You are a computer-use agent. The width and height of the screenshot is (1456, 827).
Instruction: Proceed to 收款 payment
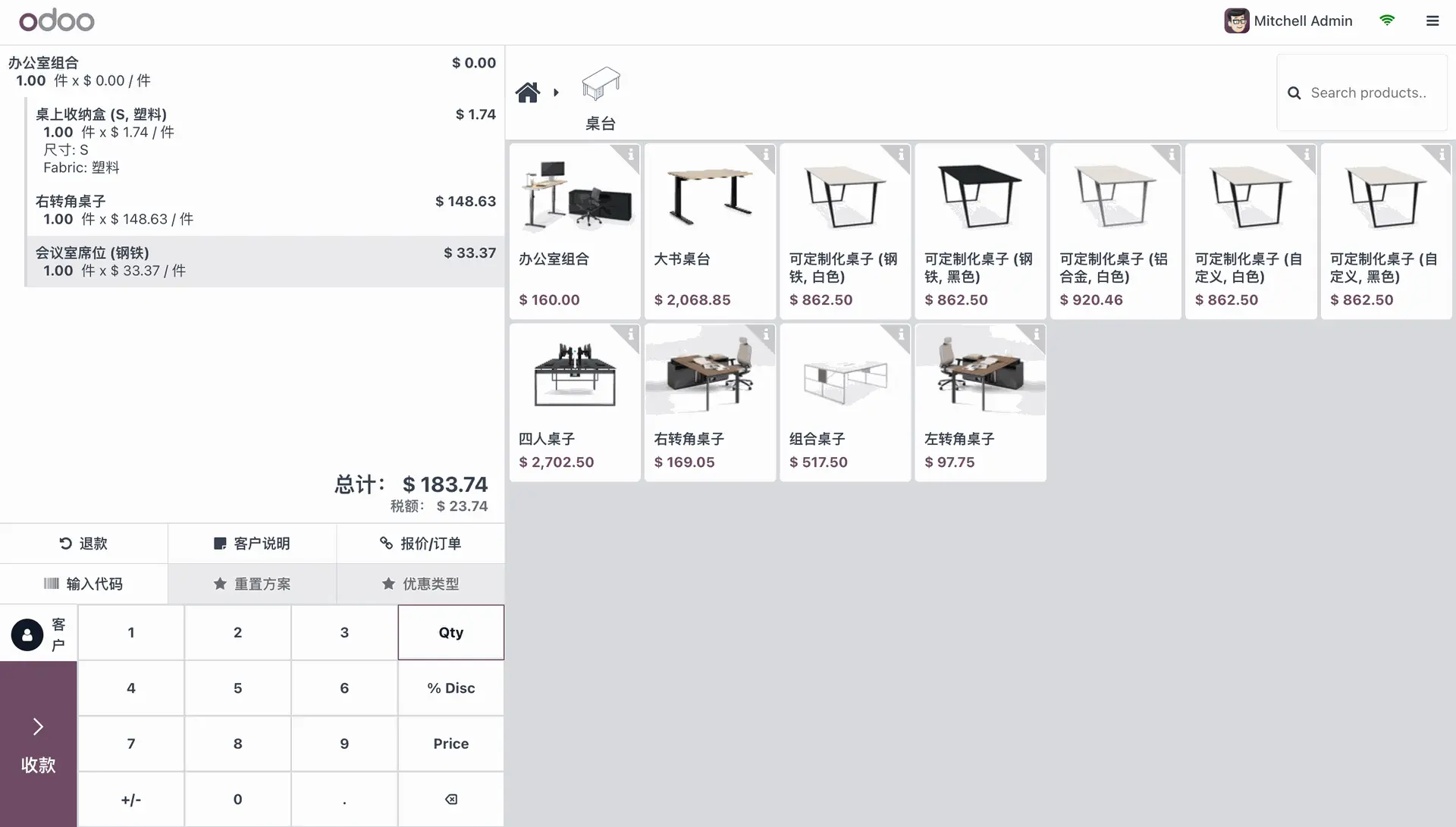(38, 744)
